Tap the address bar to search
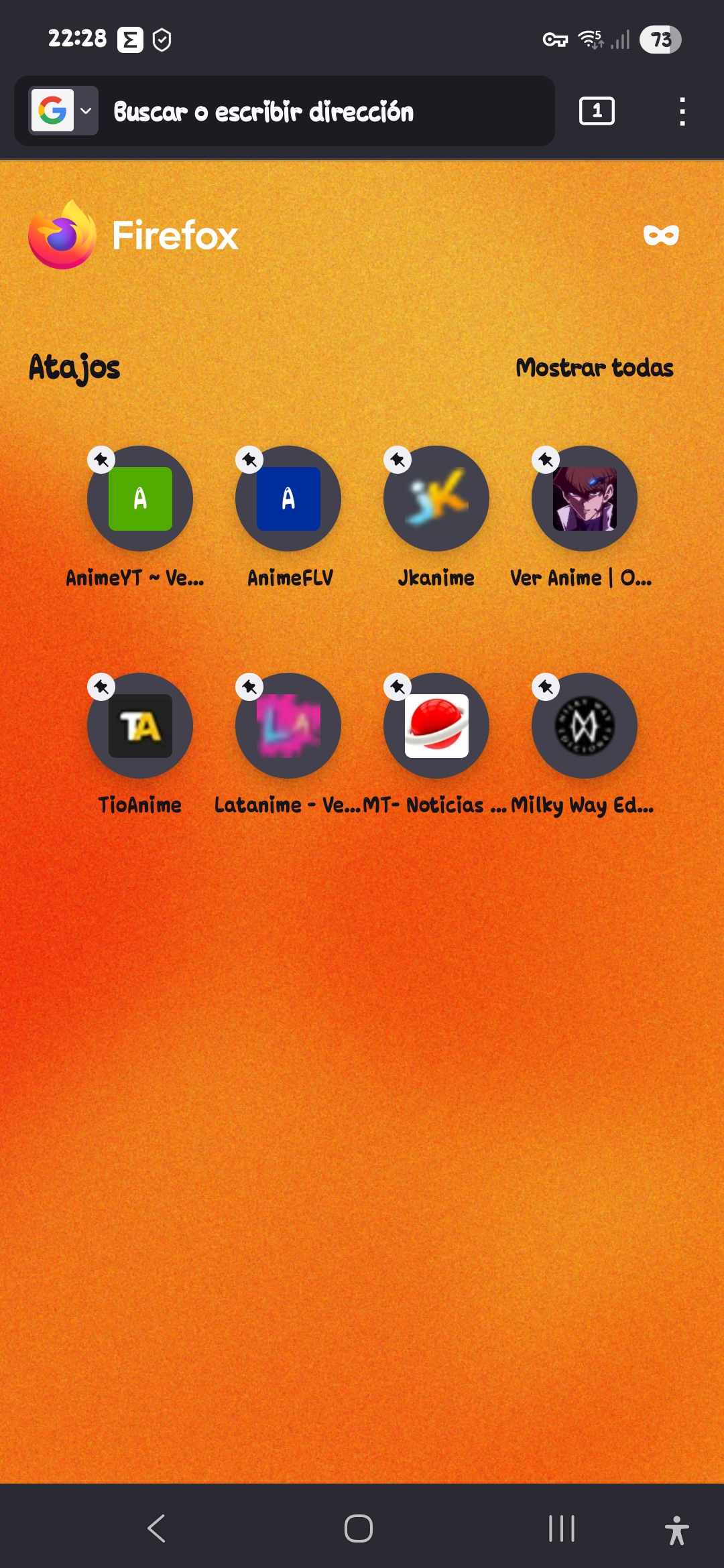Screen dimensions: 724x1568 (322, 111)
